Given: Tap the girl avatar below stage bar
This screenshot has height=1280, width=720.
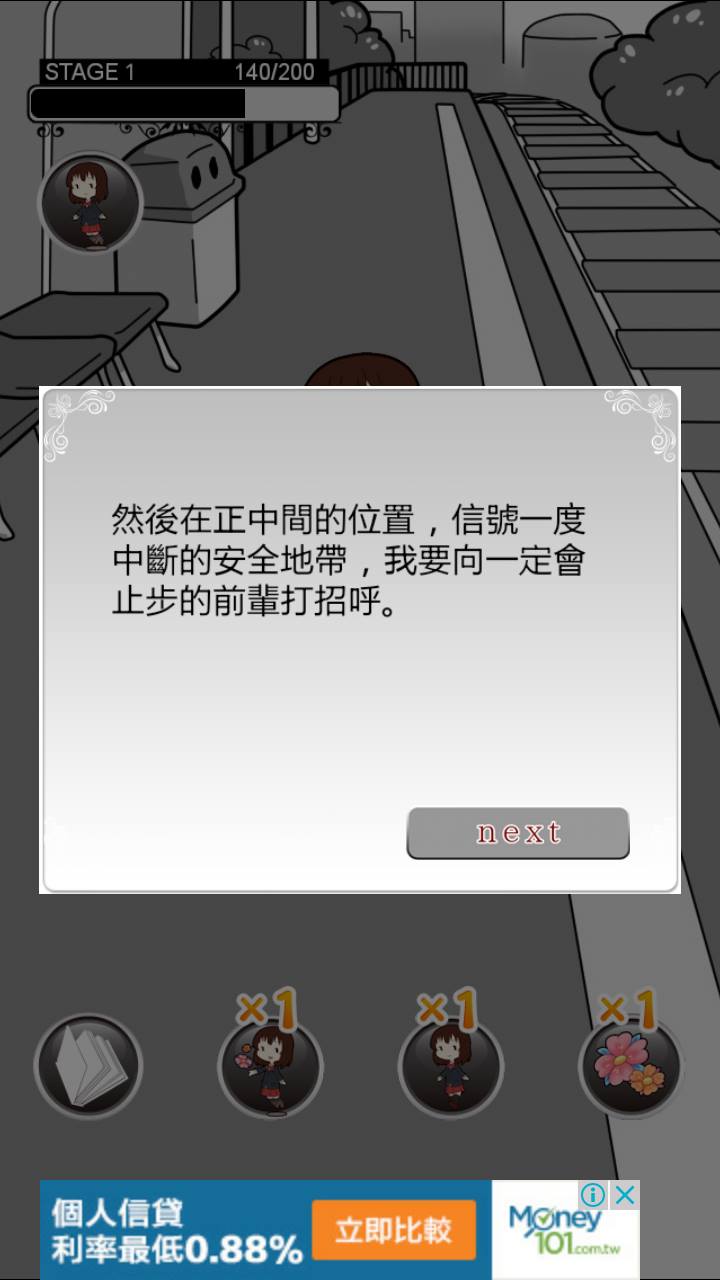Looking at the screenshot, I should (x=89, y=203).
